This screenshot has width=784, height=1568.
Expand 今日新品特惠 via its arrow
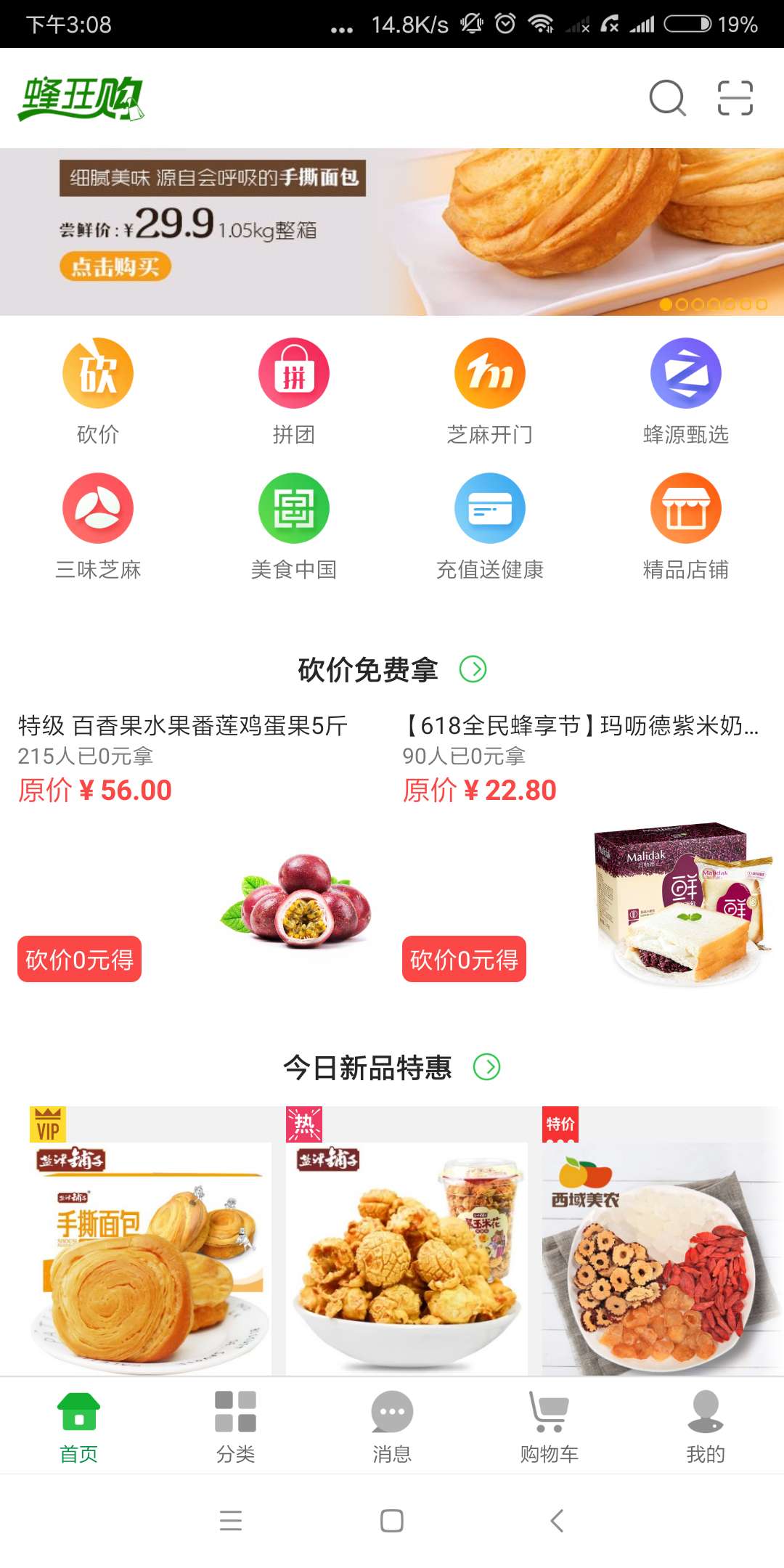coord(491,1067)
